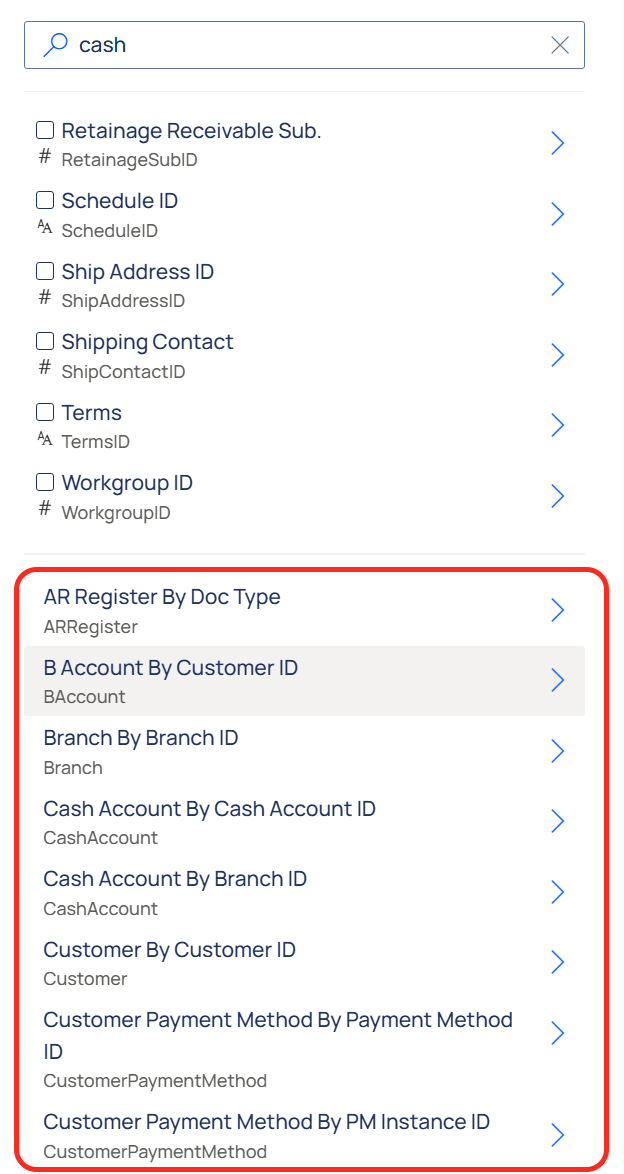Open Cash Account By Branch ID
Screen dimensions: 624x1174
[300, 892]
